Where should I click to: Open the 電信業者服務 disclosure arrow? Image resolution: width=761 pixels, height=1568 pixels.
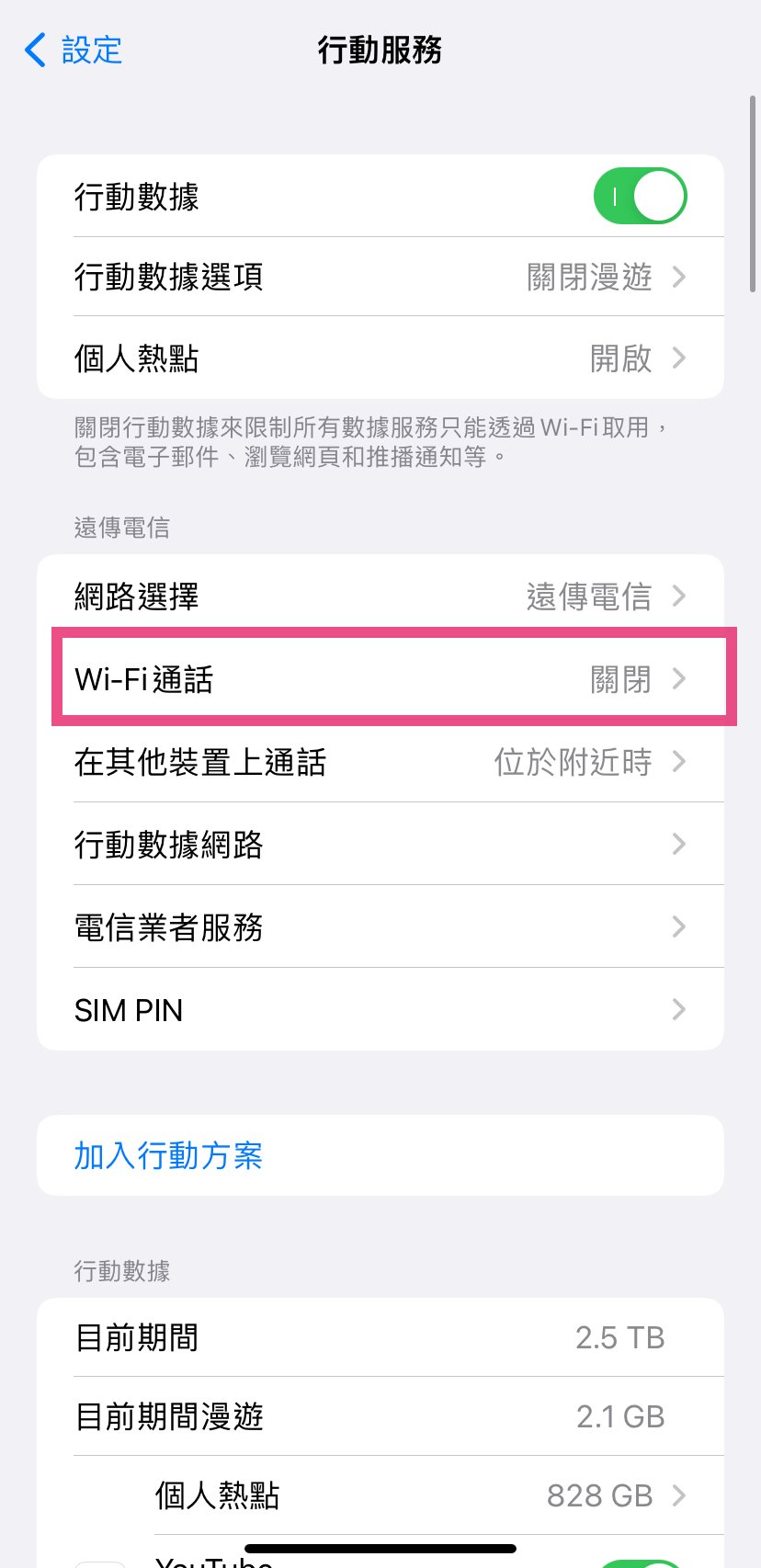678,927
